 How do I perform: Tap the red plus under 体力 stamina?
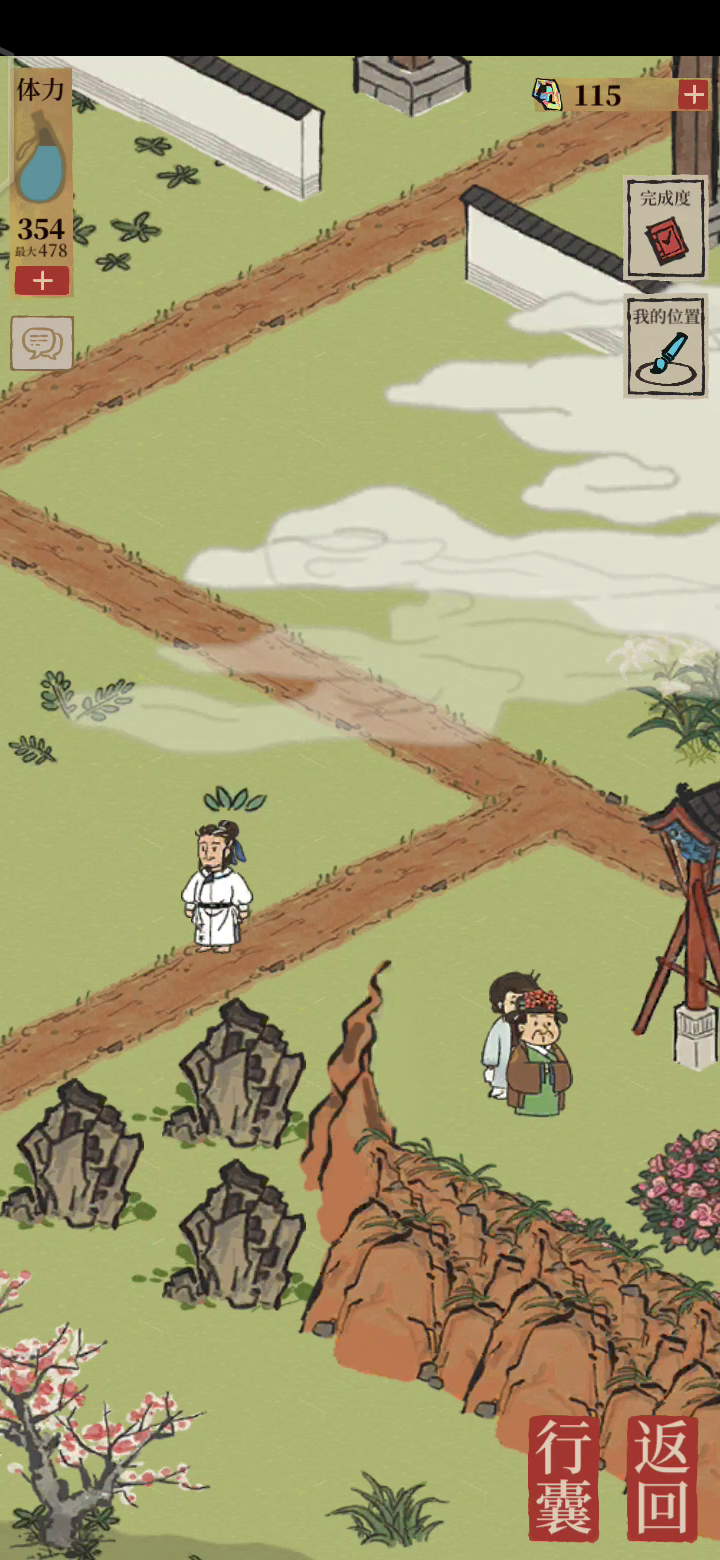pyautogui.click(x=42, y=281)
